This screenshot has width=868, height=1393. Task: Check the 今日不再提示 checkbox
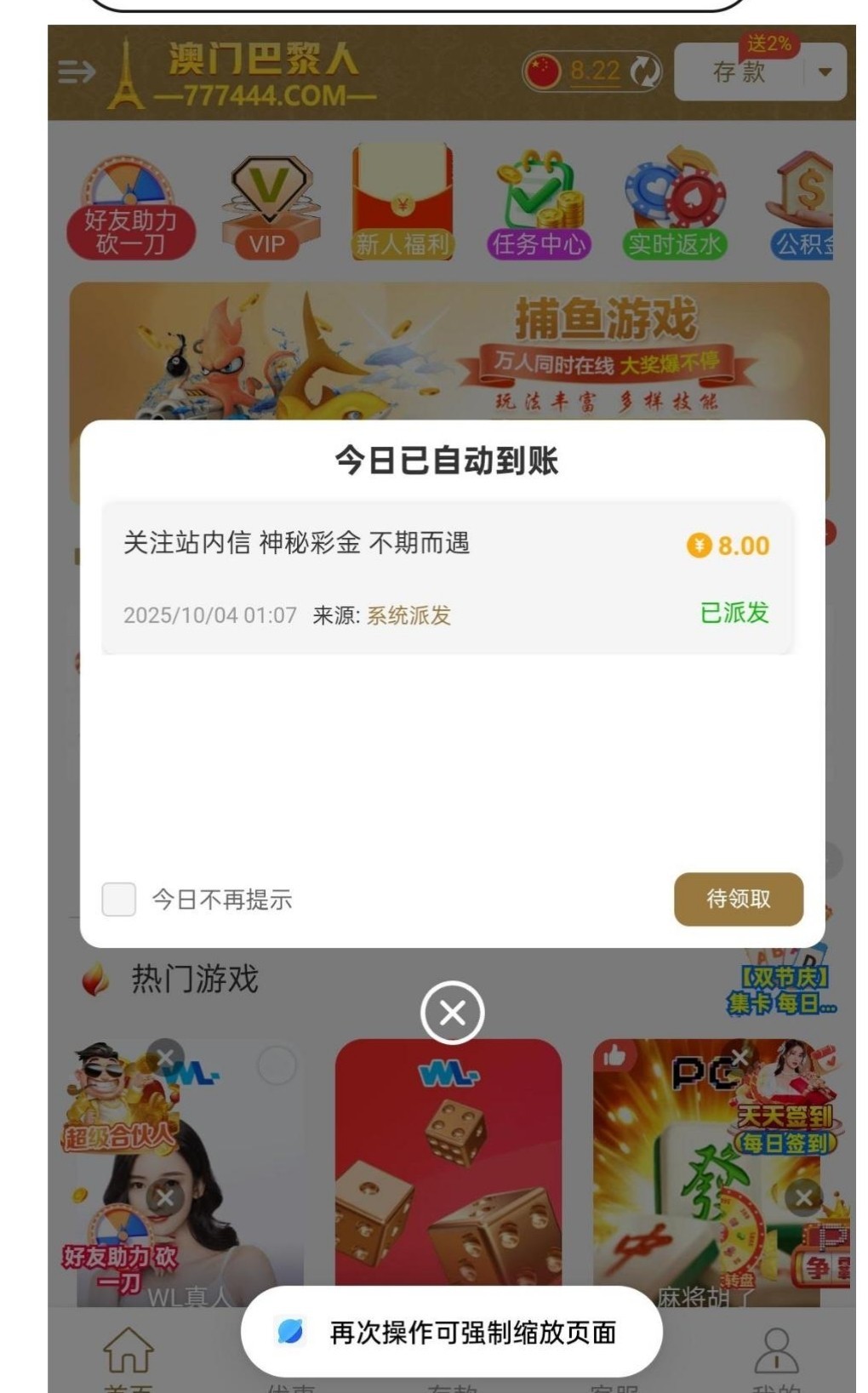tap(118, 899)
